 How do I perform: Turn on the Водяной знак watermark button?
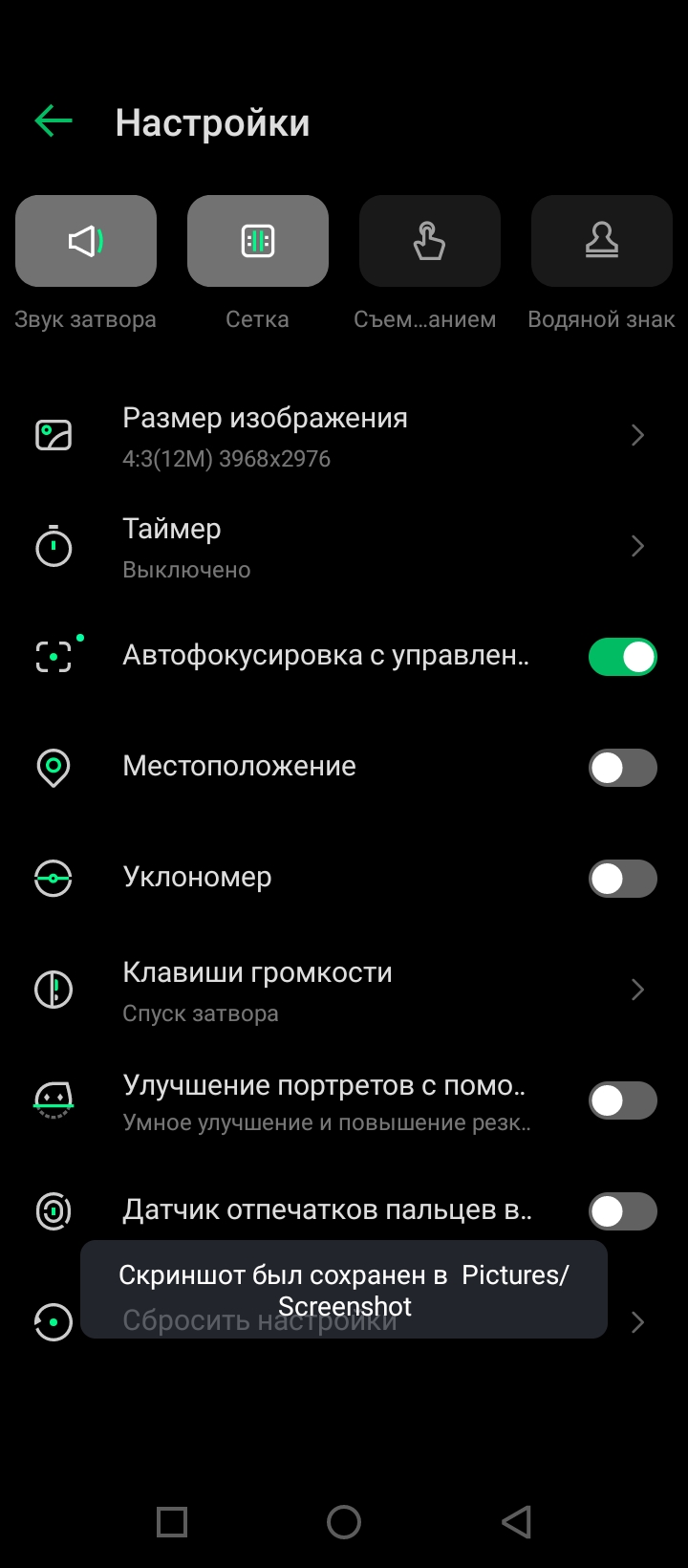coord(602,241)
